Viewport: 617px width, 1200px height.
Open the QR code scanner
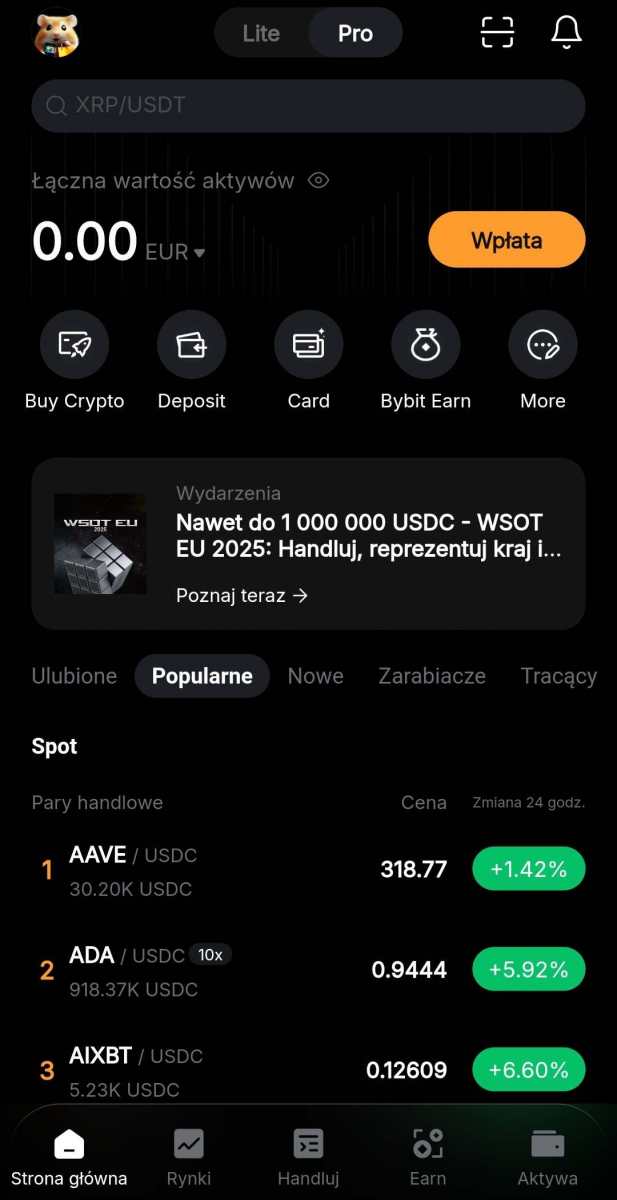pos(497,33)
